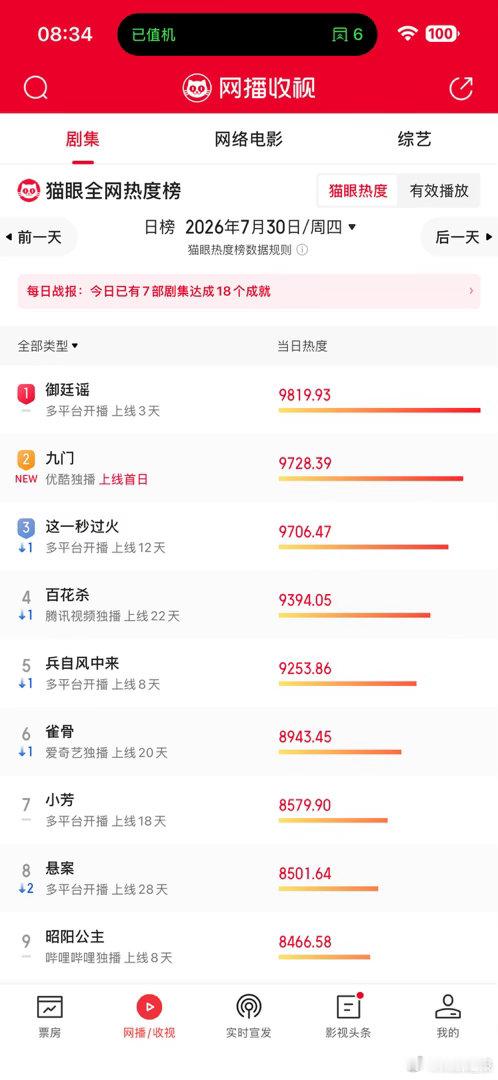The height and width of the screenshot is (1080, 498).
Task: Open the 御廷谣 drama entry
Action: tap(249, 400)
